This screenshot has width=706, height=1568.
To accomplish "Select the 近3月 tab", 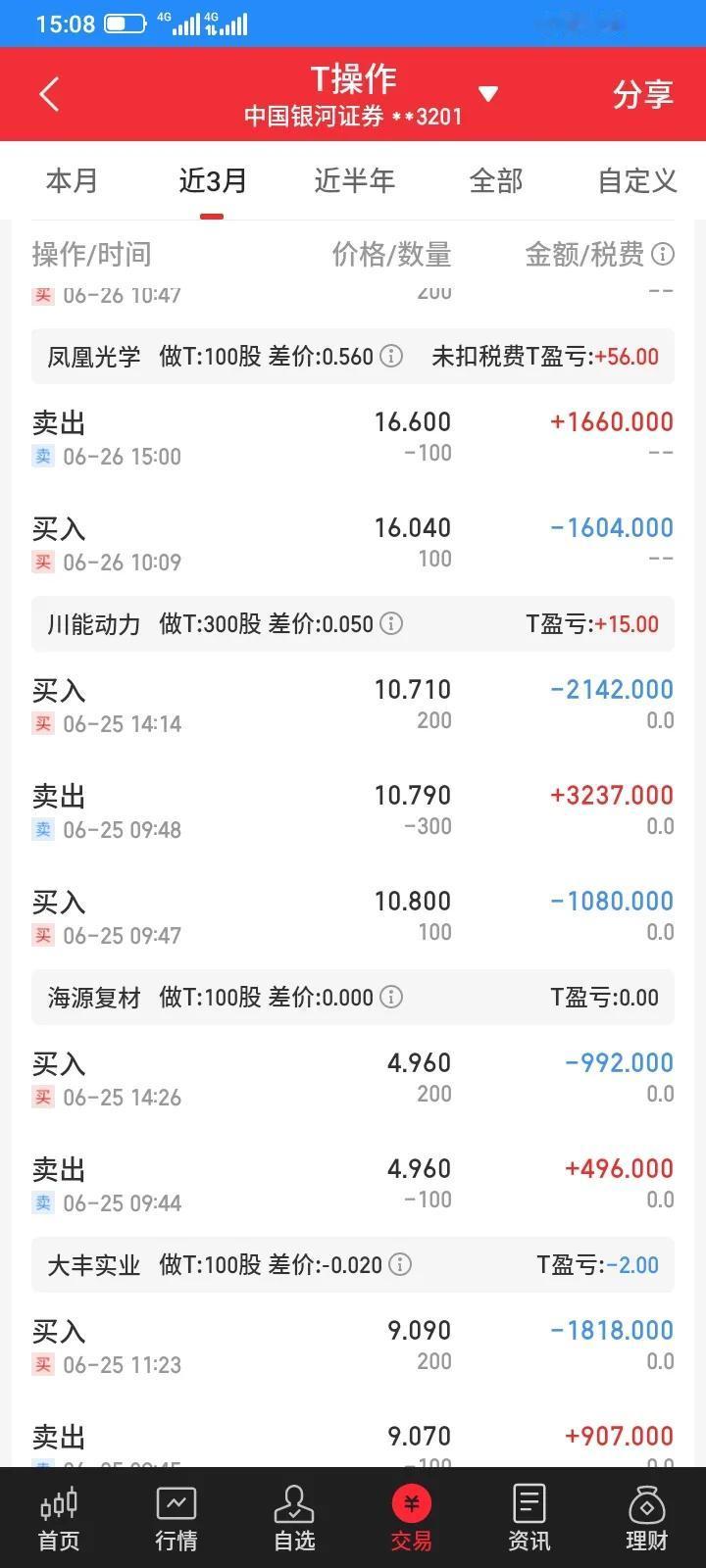I will [213, 180].
